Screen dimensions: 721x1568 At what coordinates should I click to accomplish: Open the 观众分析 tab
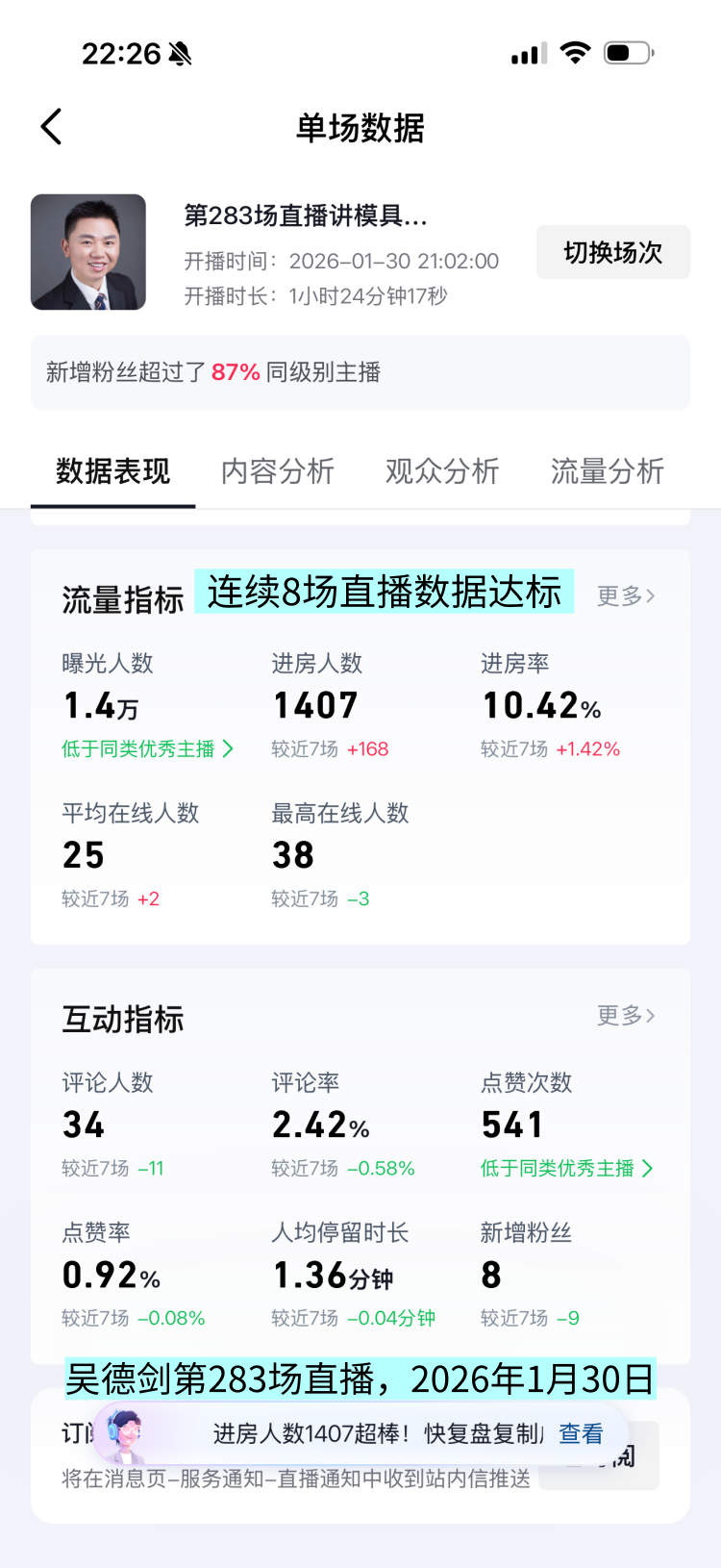442,471
